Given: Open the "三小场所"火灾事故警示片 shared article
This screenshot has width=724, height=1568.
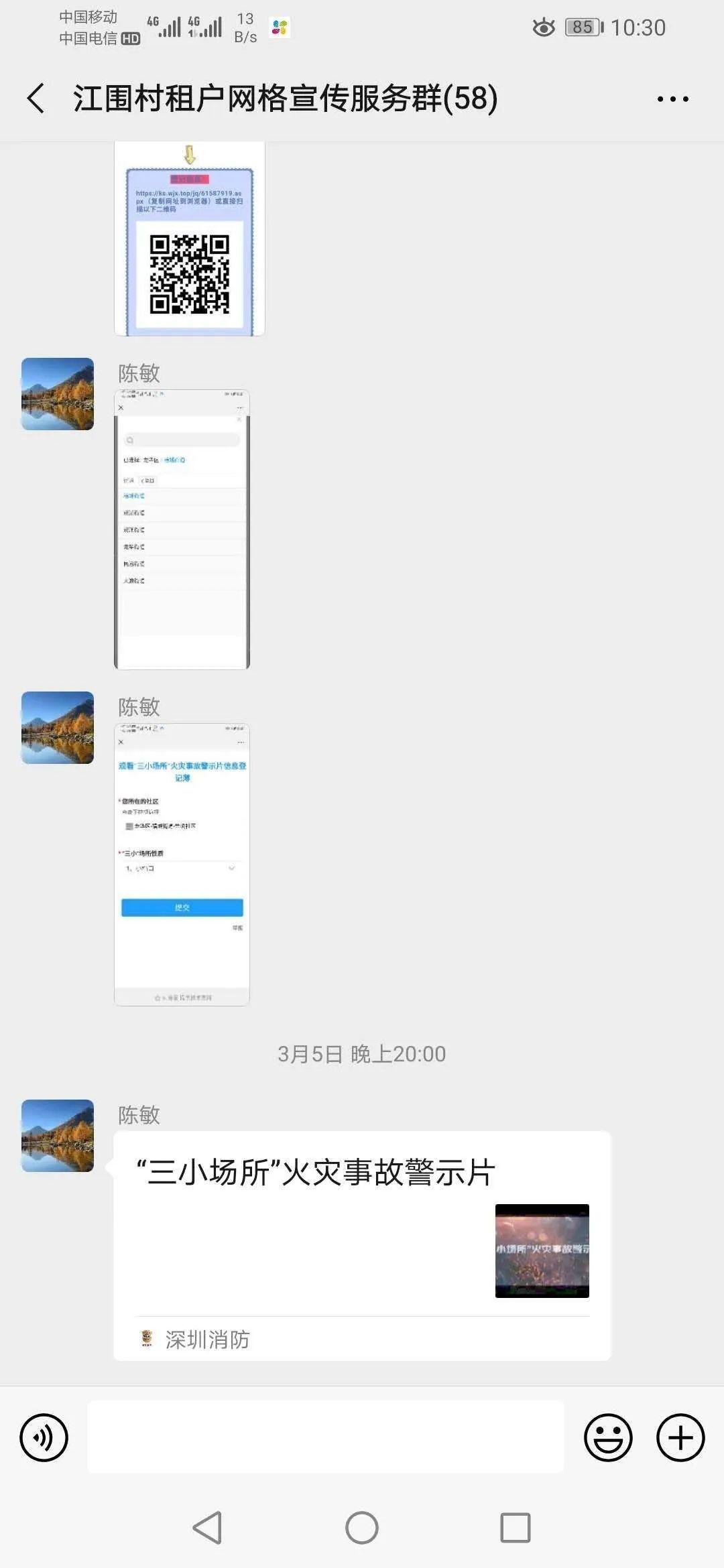Looking at the screenshot, I should (362, 1246).
